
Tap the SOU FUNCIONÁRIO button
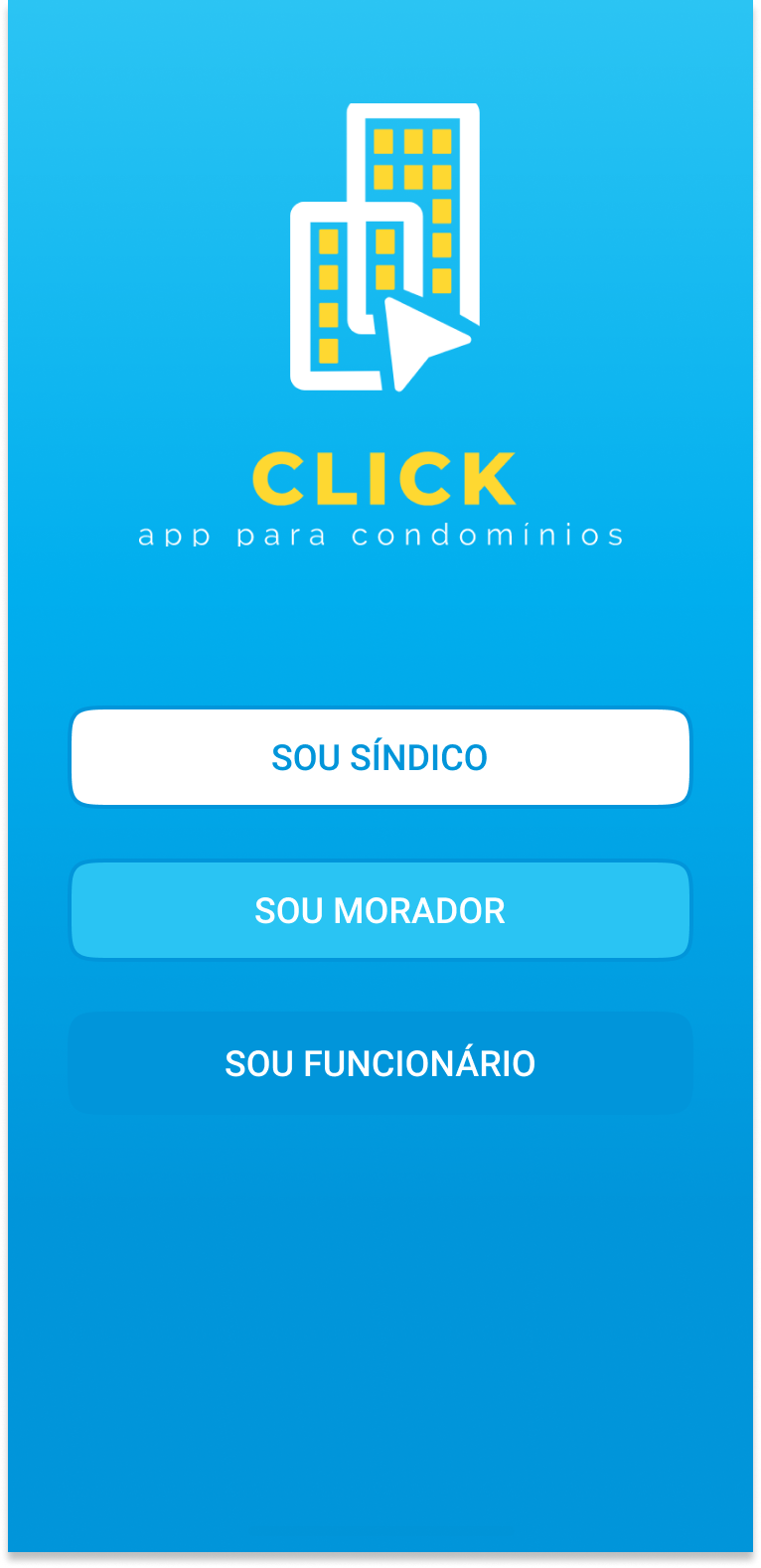380,1063
